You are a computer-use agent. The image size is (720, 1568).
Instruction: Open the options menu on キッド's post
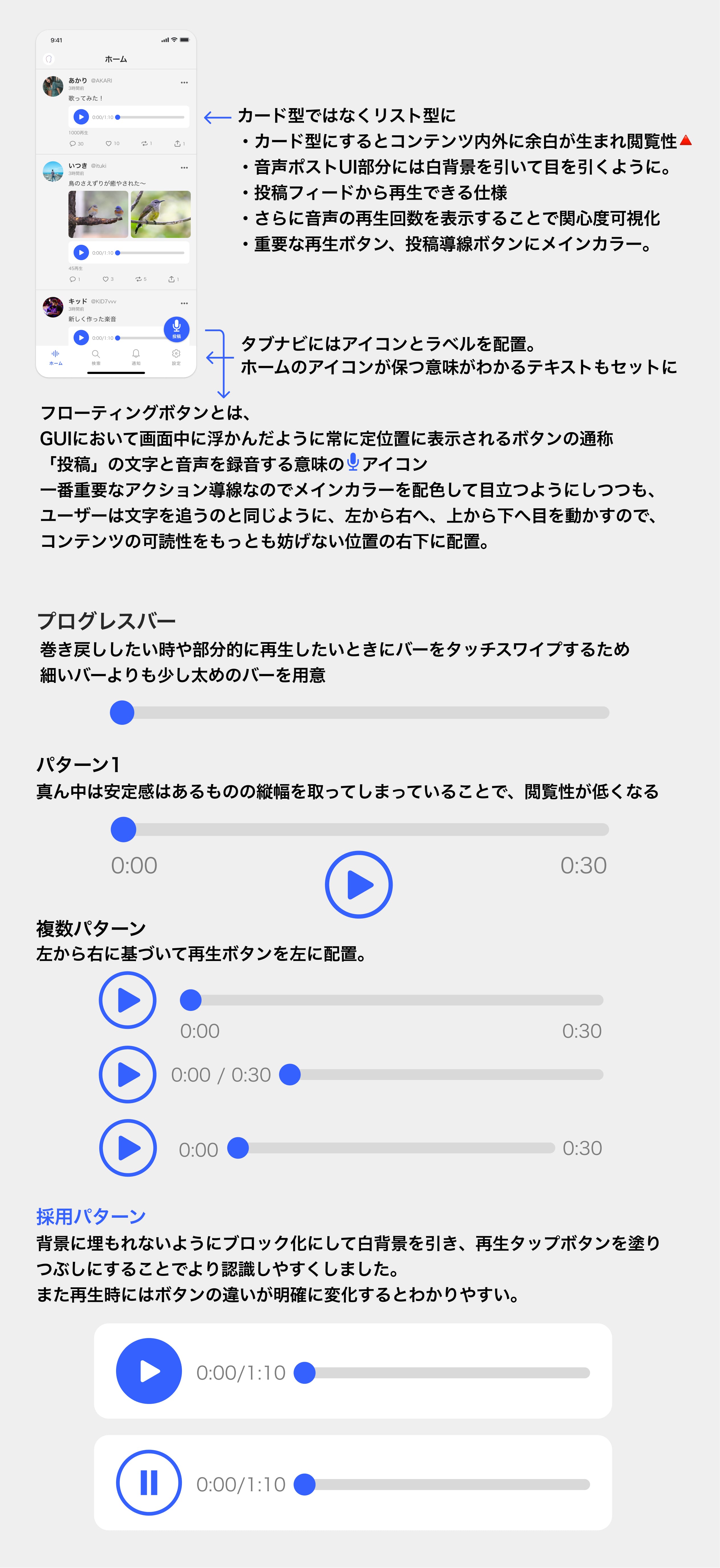[184, 303]
